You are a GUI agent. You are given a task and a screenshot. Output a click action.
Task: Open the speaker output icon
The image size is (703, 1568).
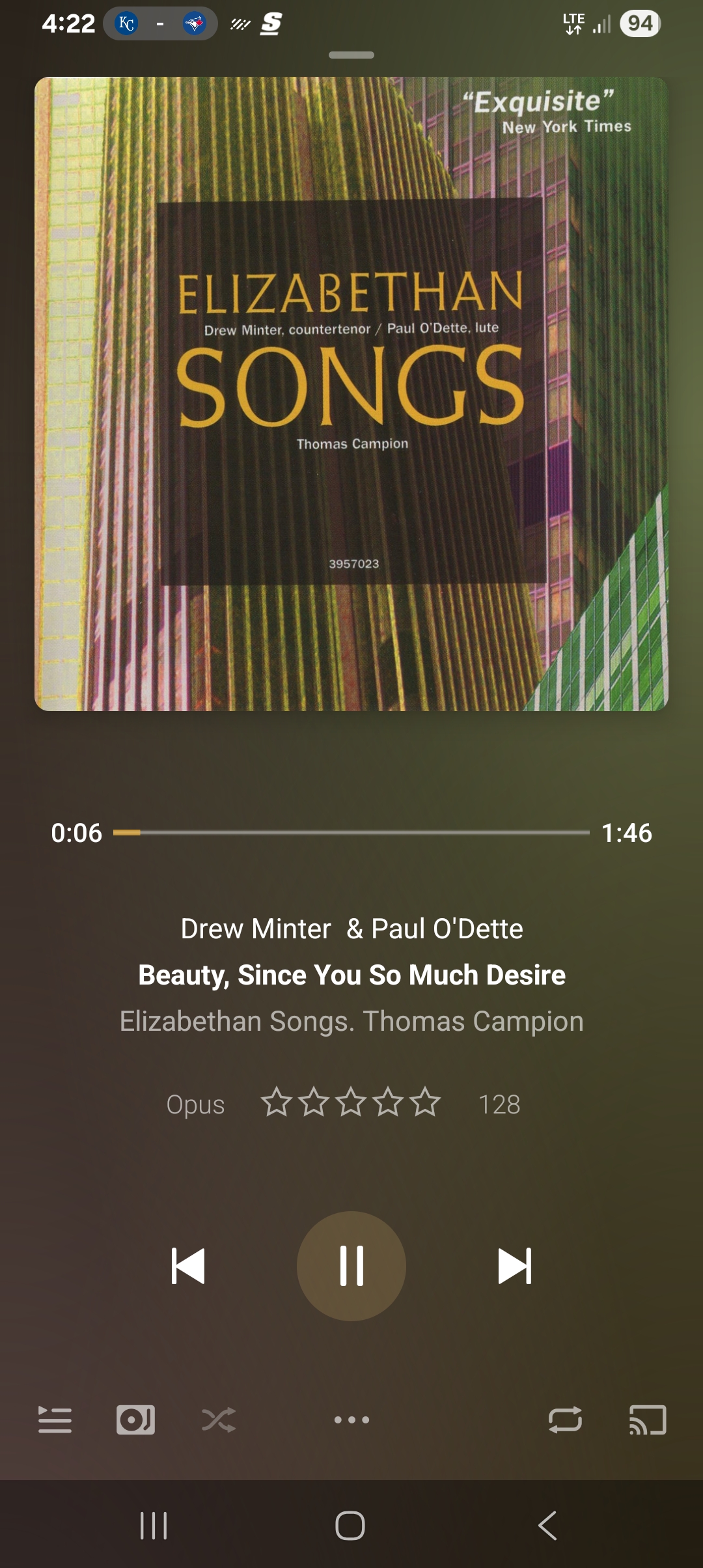[x=136, y=1420]
